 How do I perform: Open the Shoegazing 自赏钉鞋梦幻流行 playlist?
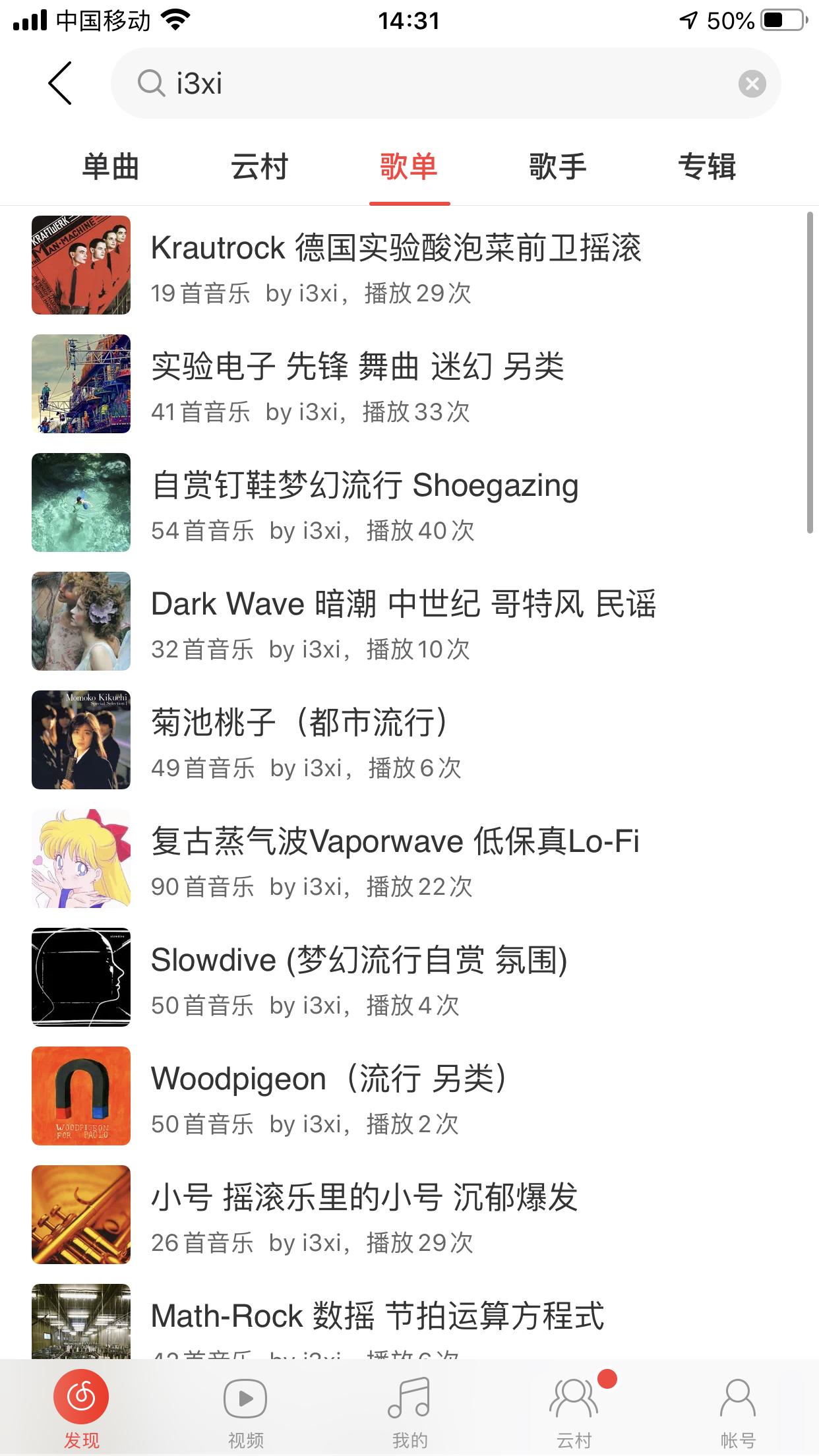coord(364,501)
